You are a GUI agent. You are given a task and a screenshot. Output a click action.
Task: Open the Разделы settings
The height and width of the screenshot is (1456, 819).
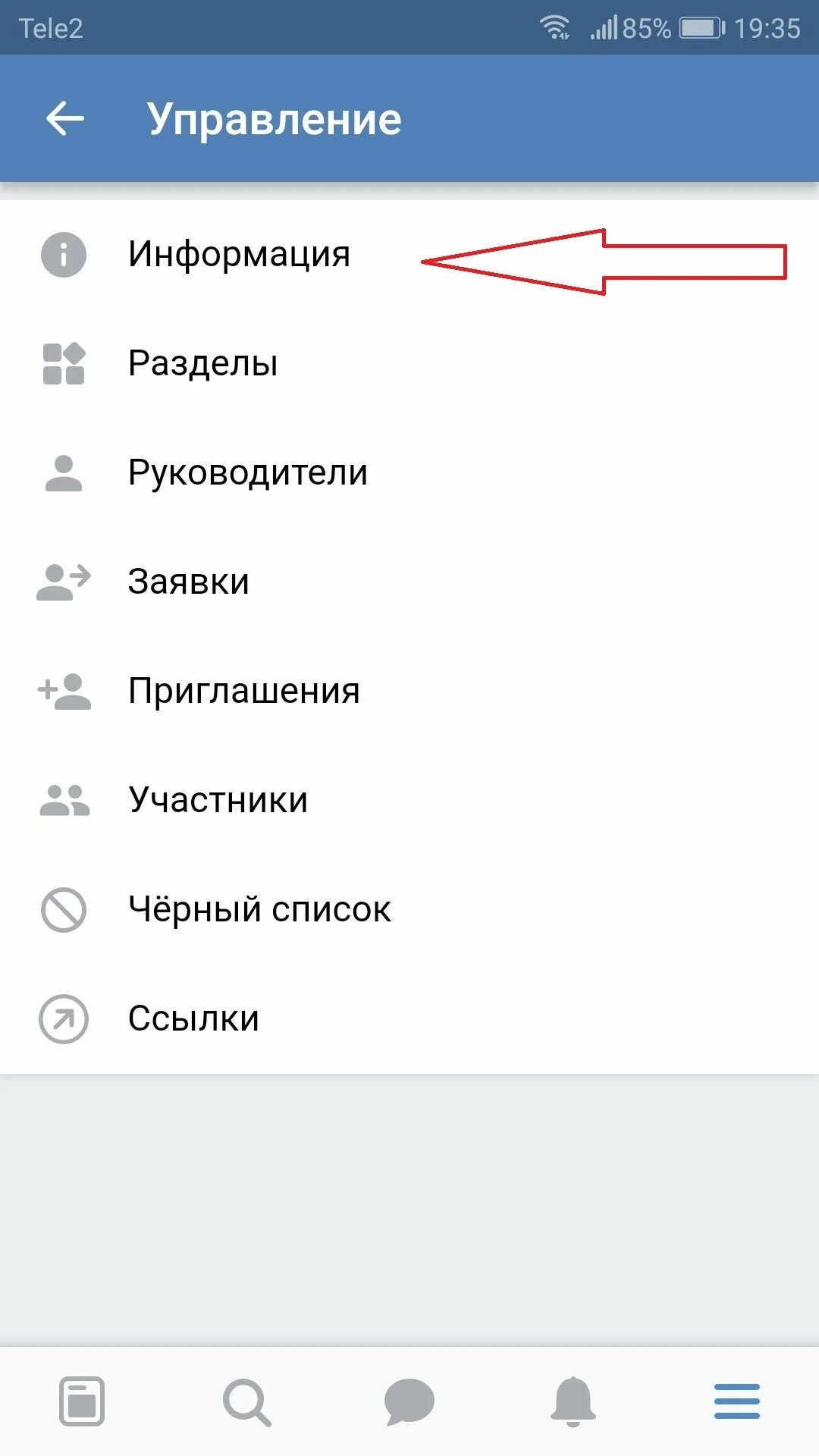202,363
